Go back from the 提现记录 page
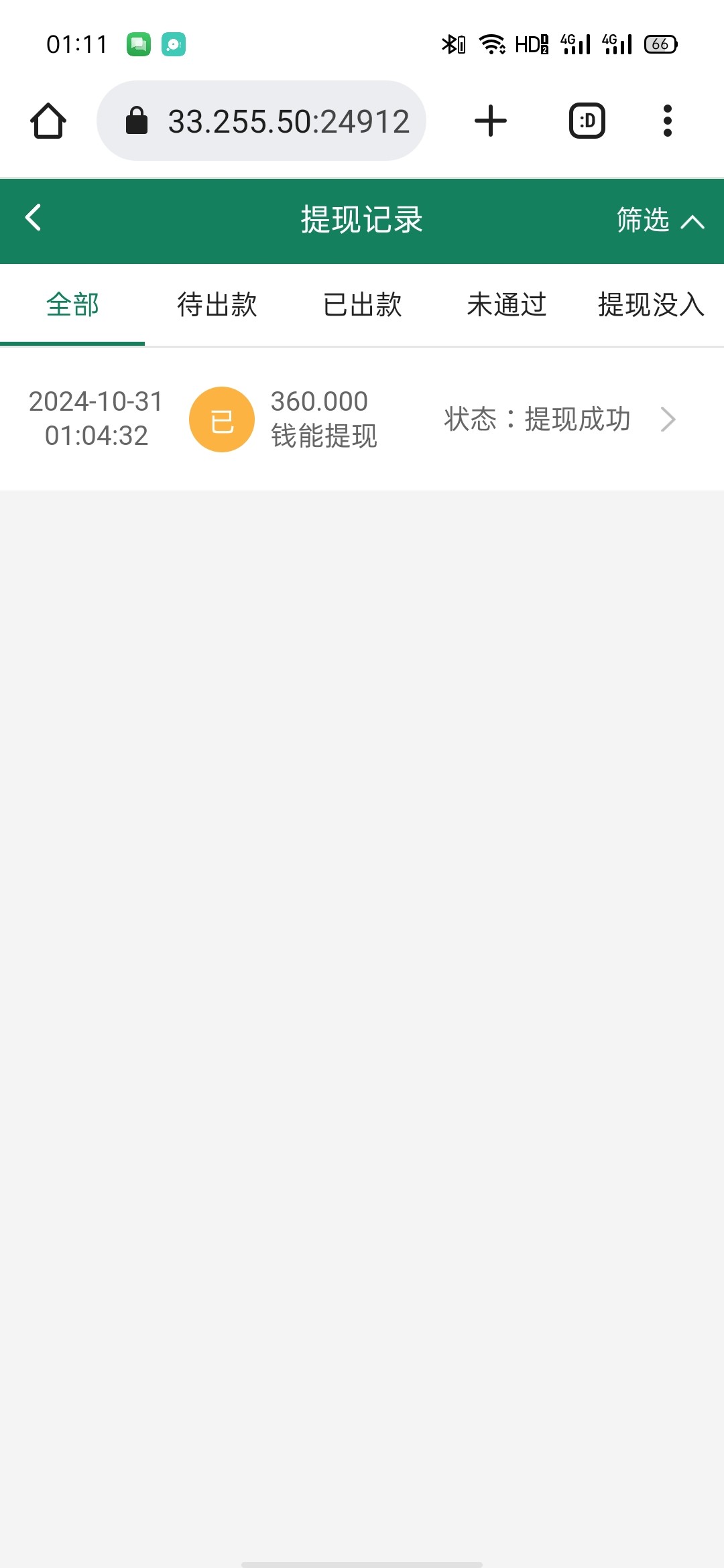Image resolution: width=724 pixels, height=1568 pixels. tap(34, 218)
